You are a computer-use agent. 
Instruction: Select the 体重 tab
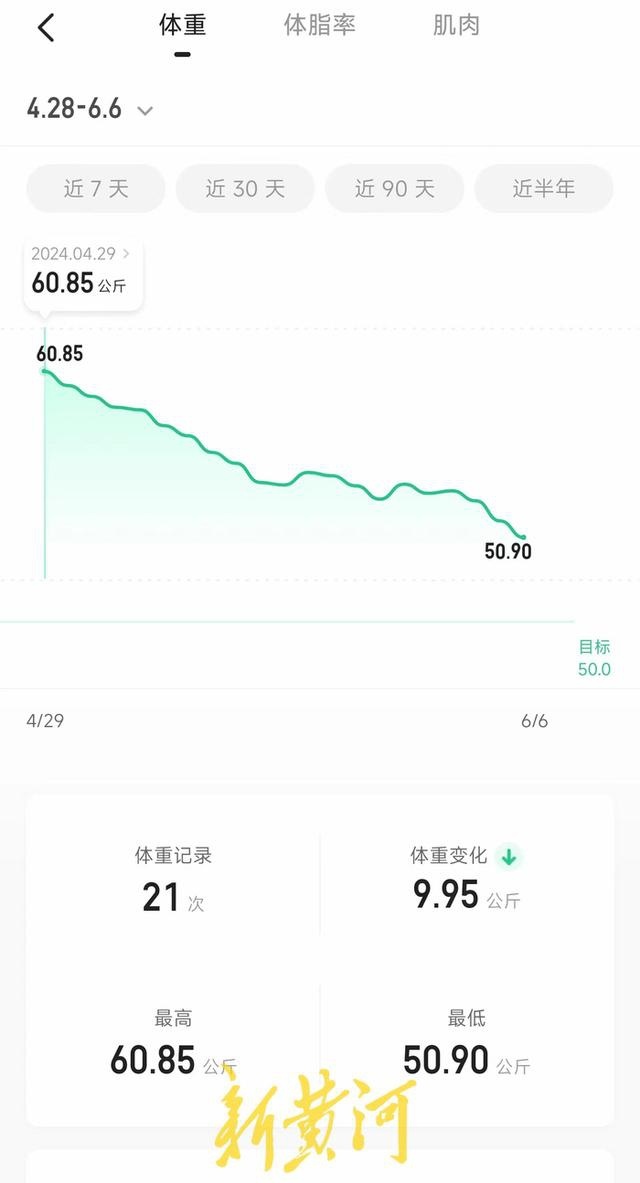(x=182, y=26)
